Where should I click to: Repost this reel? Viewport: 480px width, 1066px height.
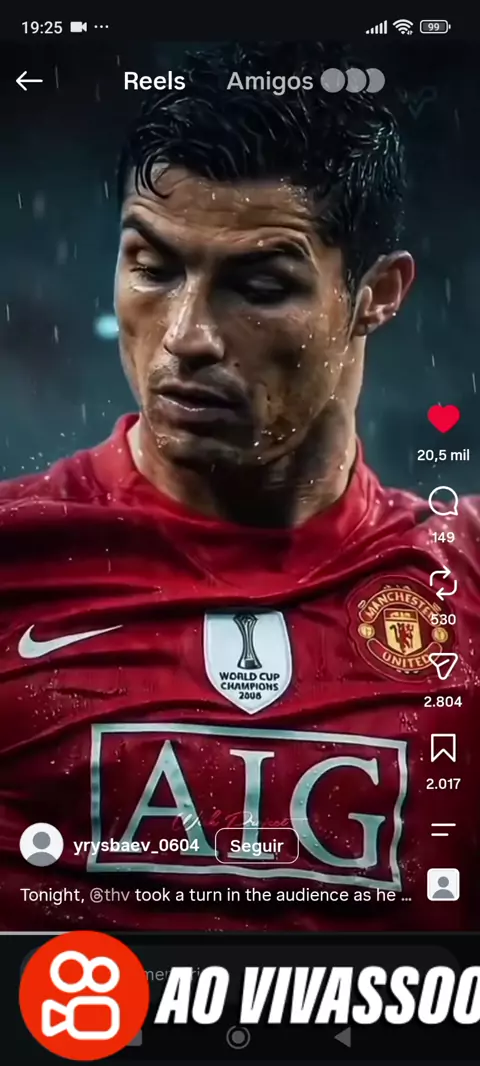443,585
